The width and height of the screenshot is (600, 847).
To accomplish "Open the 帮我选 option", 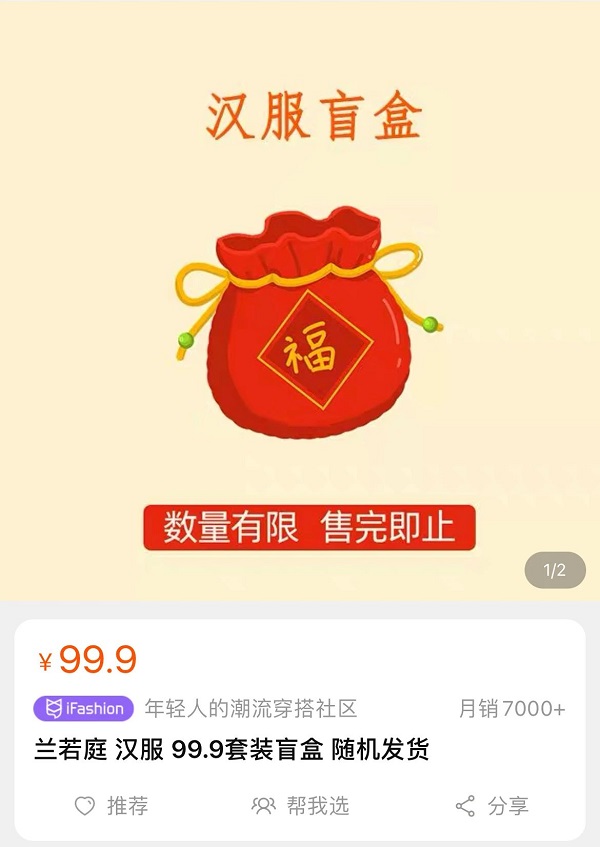I will (x=300, y=806).
